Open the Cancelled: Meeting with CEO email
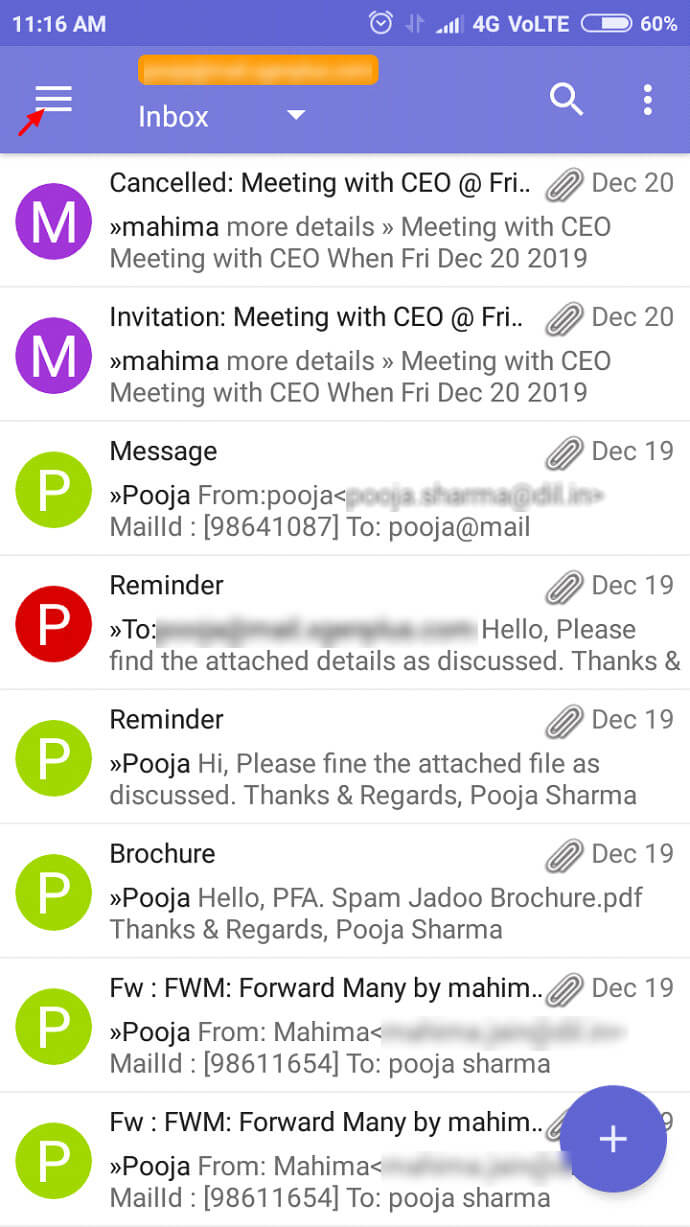Image resolution: width=690 pixels, height=1227 pixels. coord(345,220)
